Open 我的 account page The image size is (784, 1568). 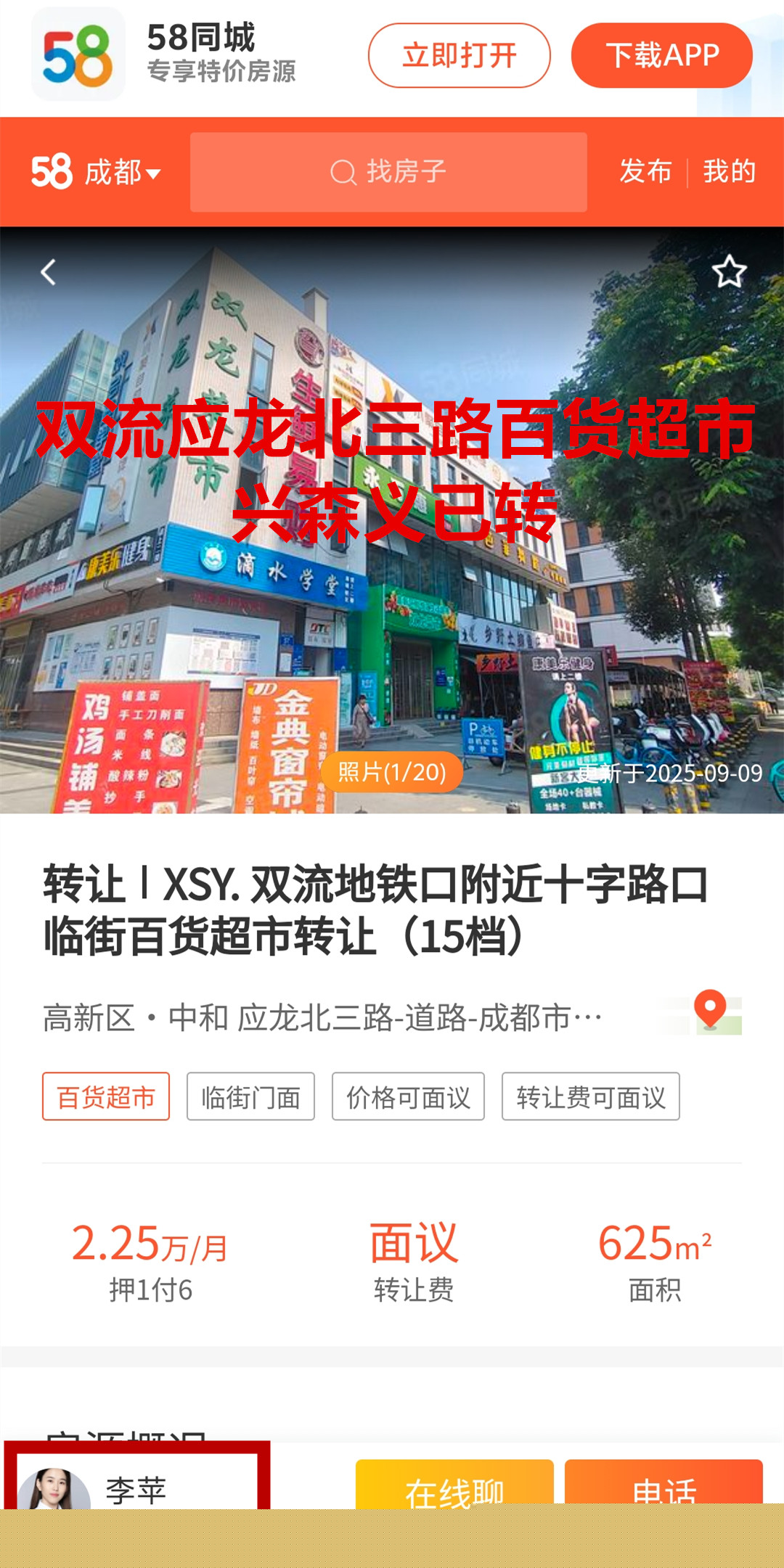(x=729, y=172)
